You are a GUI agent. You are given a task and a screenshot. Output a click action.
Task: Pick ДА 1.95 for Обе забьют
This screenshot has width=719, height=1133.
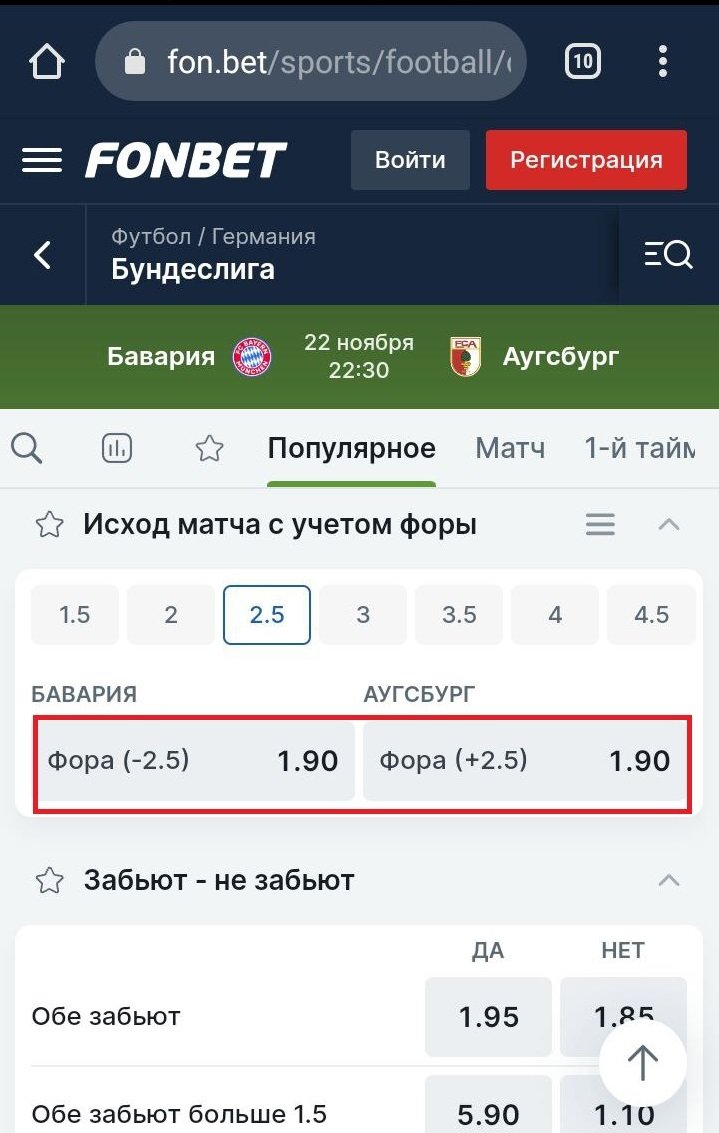pos(488,1017)
